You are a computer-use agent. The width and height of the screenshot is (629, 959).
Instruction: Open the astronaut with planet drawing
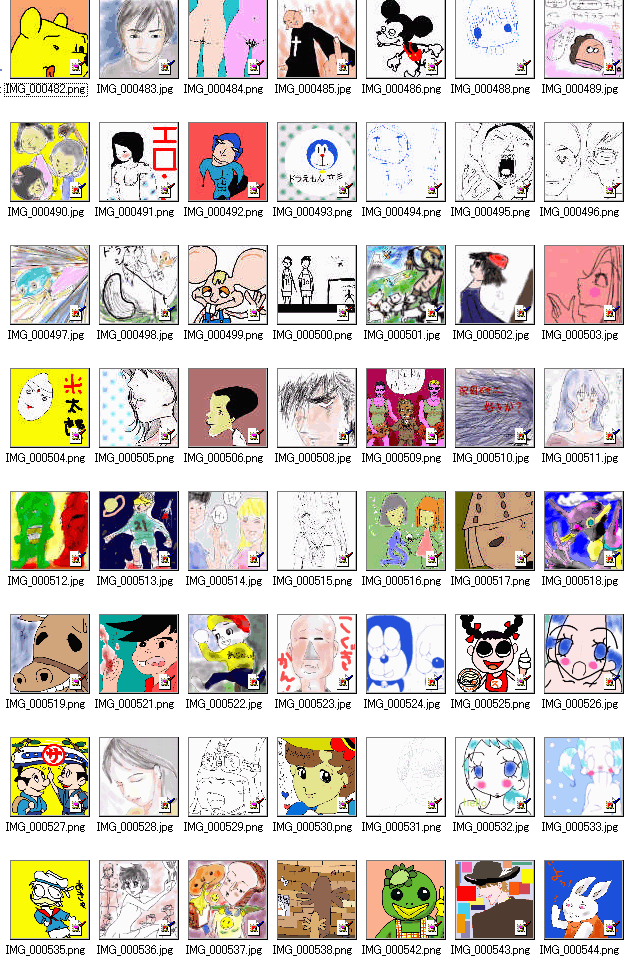pos(138,530)
